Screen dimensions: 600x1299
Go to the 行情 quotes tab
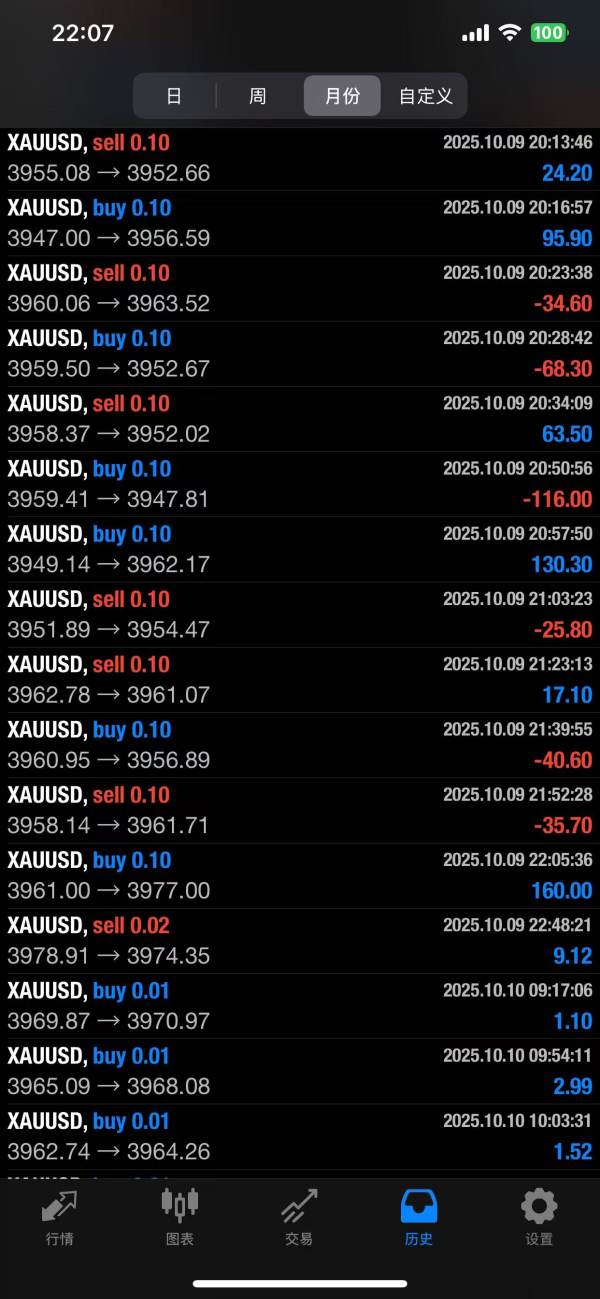tap(59, 1217)
